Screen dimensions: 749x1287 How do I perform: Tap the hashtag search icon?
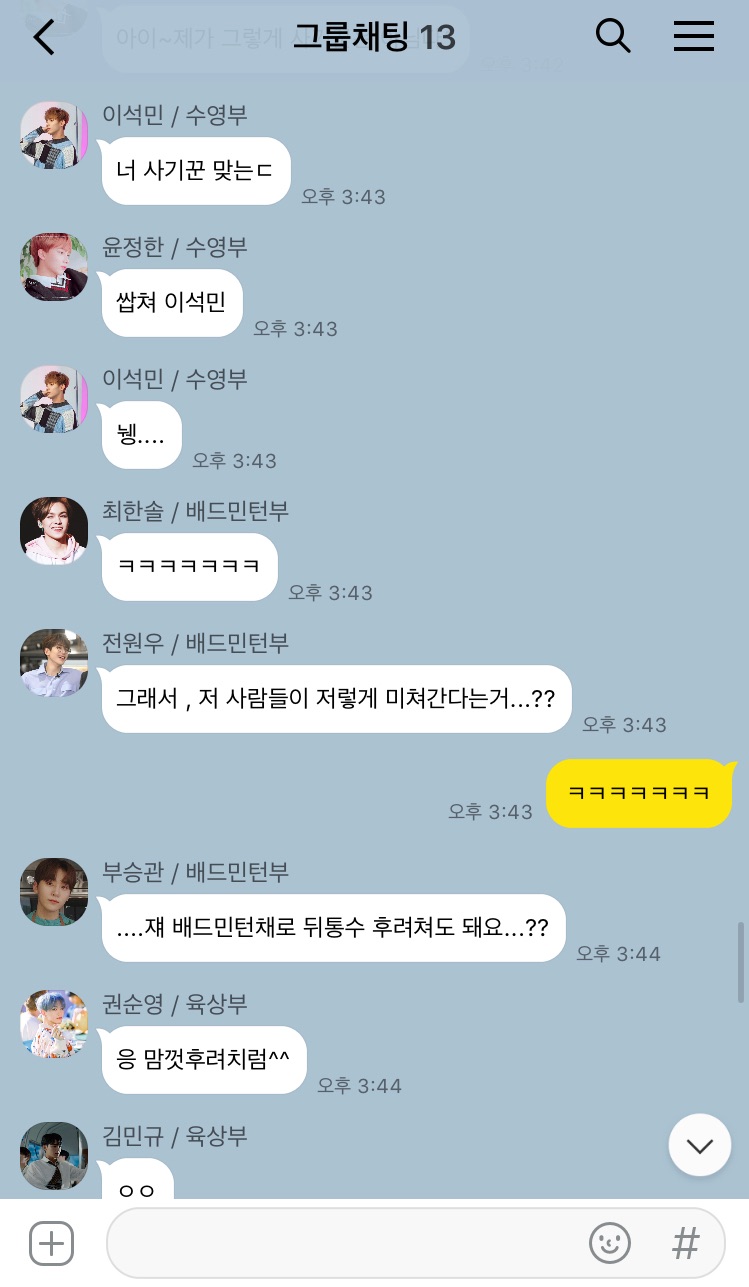point(685,1244)
